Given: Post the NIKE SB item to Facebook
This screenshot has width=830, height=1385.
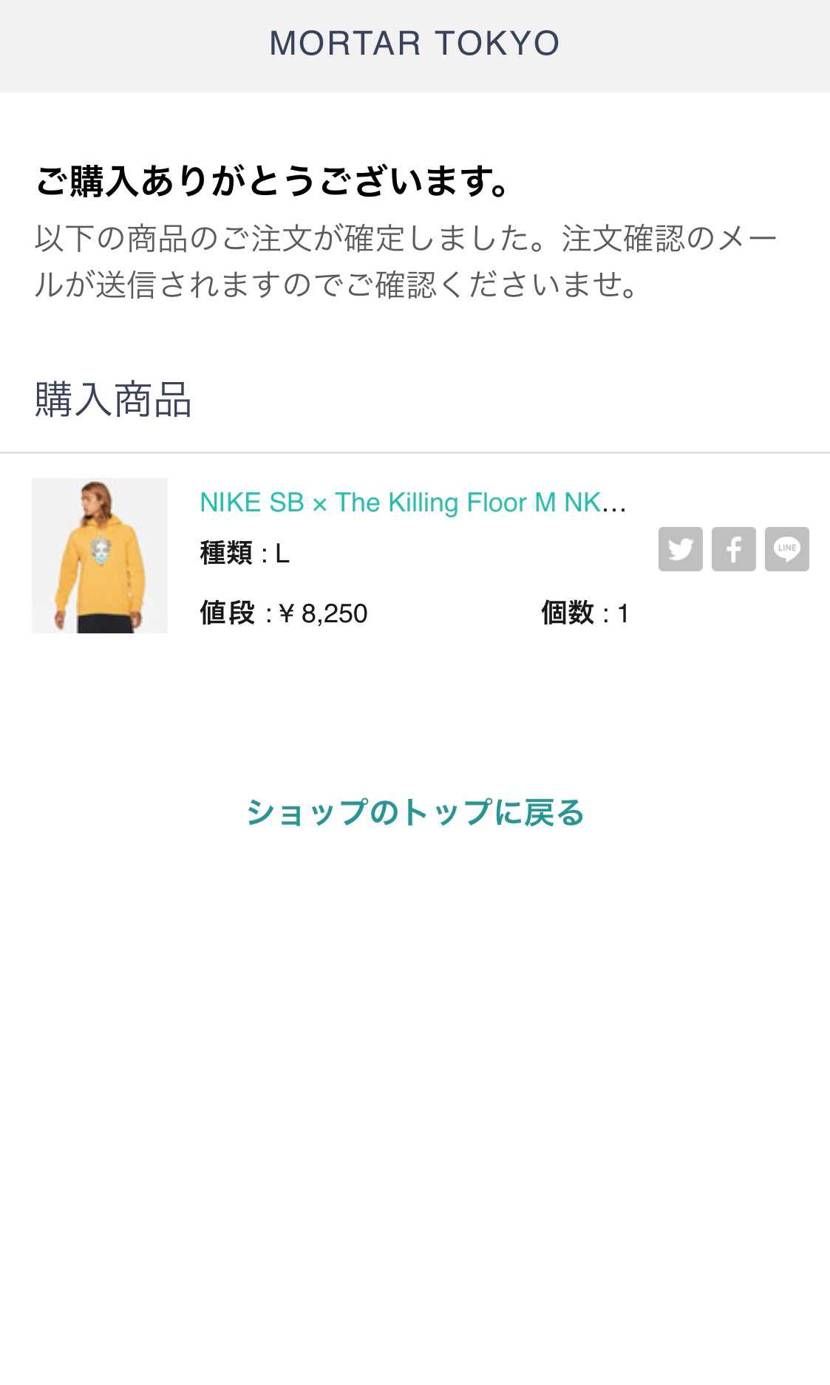Looking at the screenshot, I should coord(733,549).
